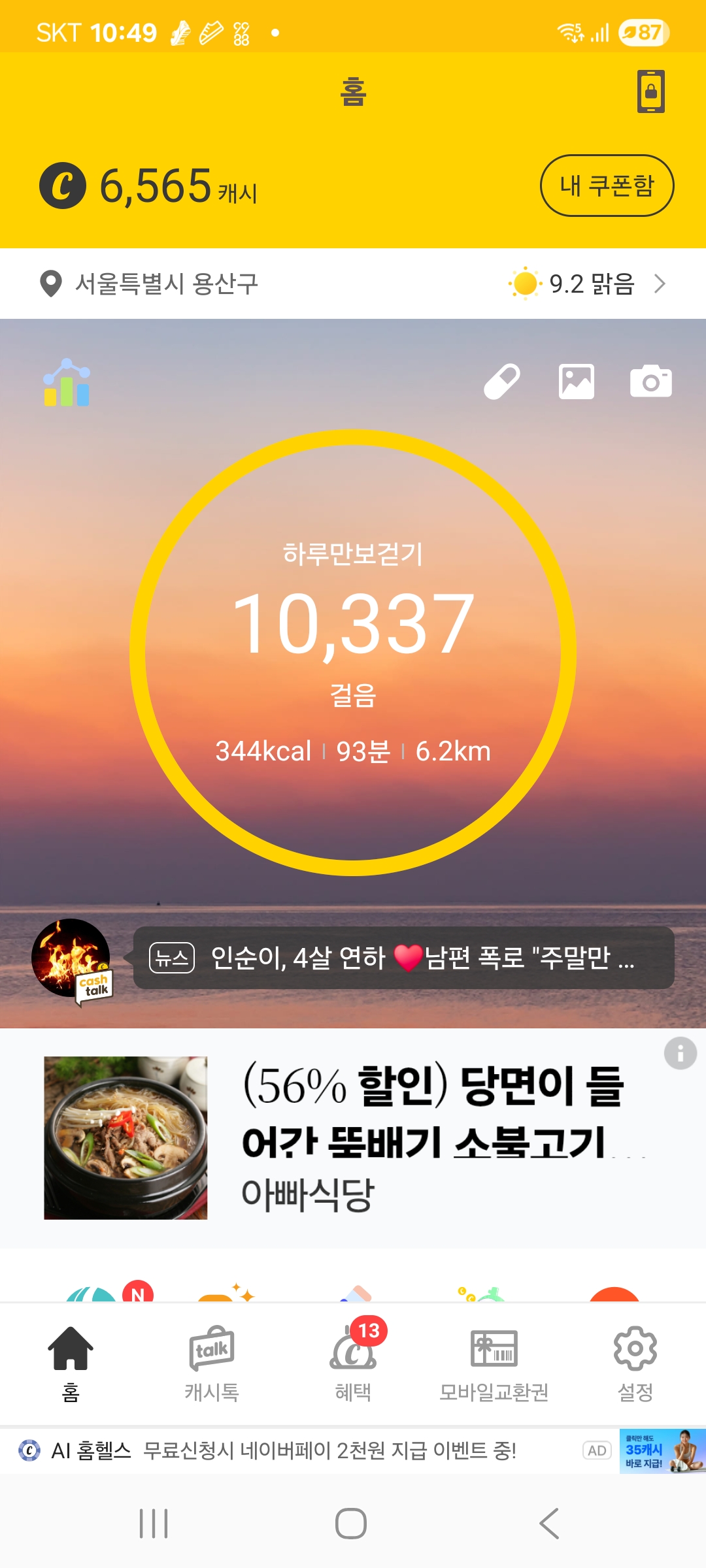Image resolution: width=706 pixels, height=1568 pixels.
Task: Tap the ad info icon
Action: click(x=680, y=1053)
